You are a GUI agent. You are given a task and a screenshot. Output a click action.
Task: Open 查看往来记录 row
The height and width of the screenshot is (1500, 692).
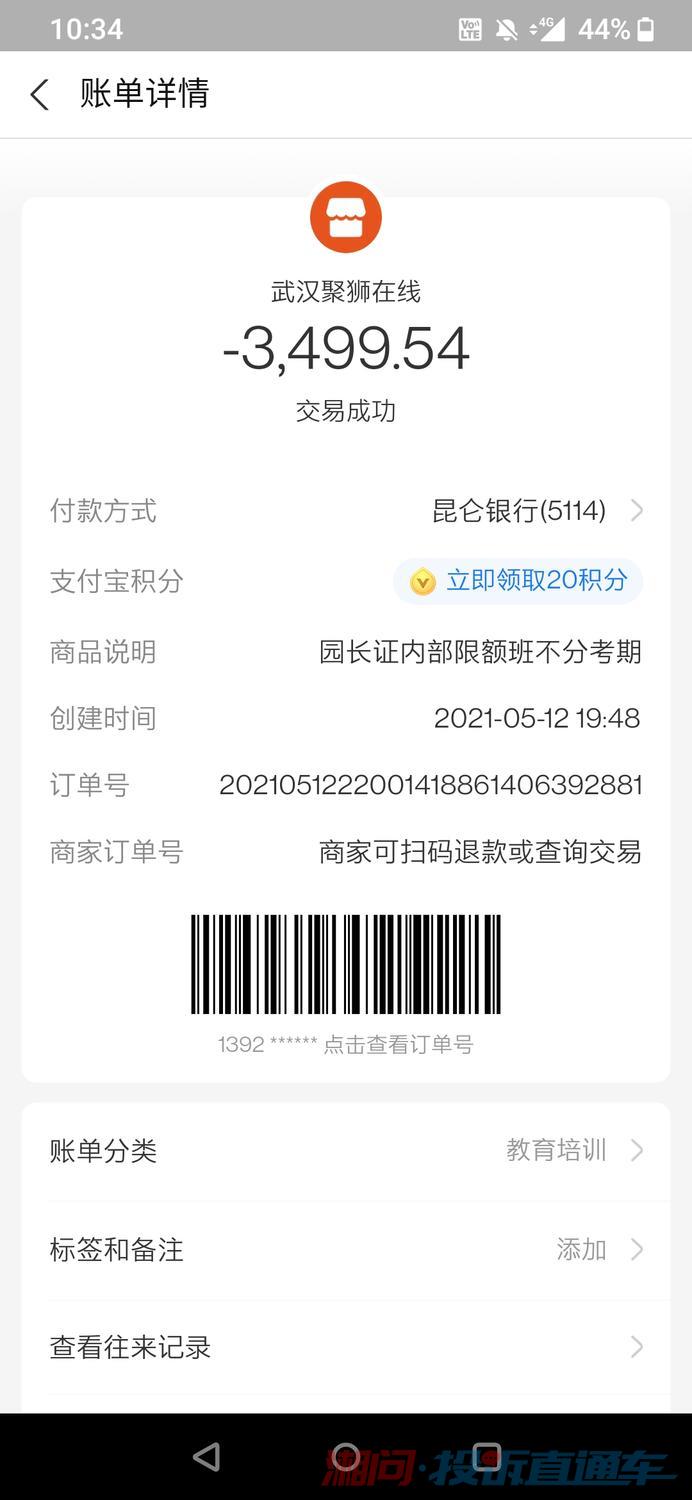pyautogui.click(x=345, y=1348)
